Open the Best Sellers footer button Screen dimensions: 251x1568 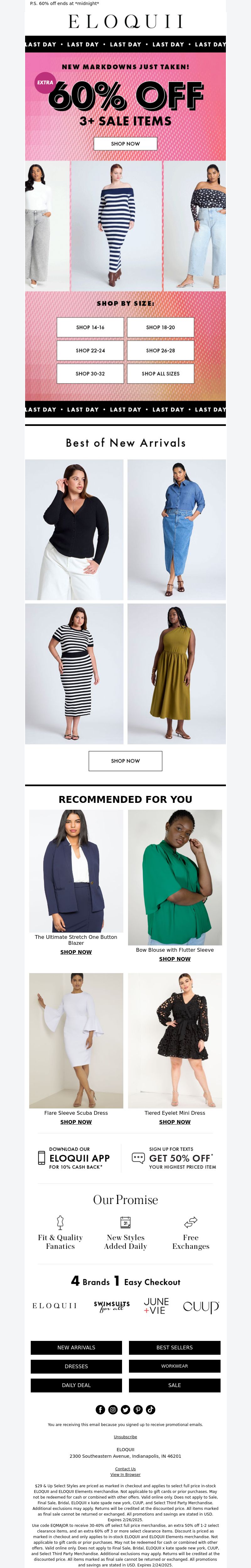point(174,1347)
